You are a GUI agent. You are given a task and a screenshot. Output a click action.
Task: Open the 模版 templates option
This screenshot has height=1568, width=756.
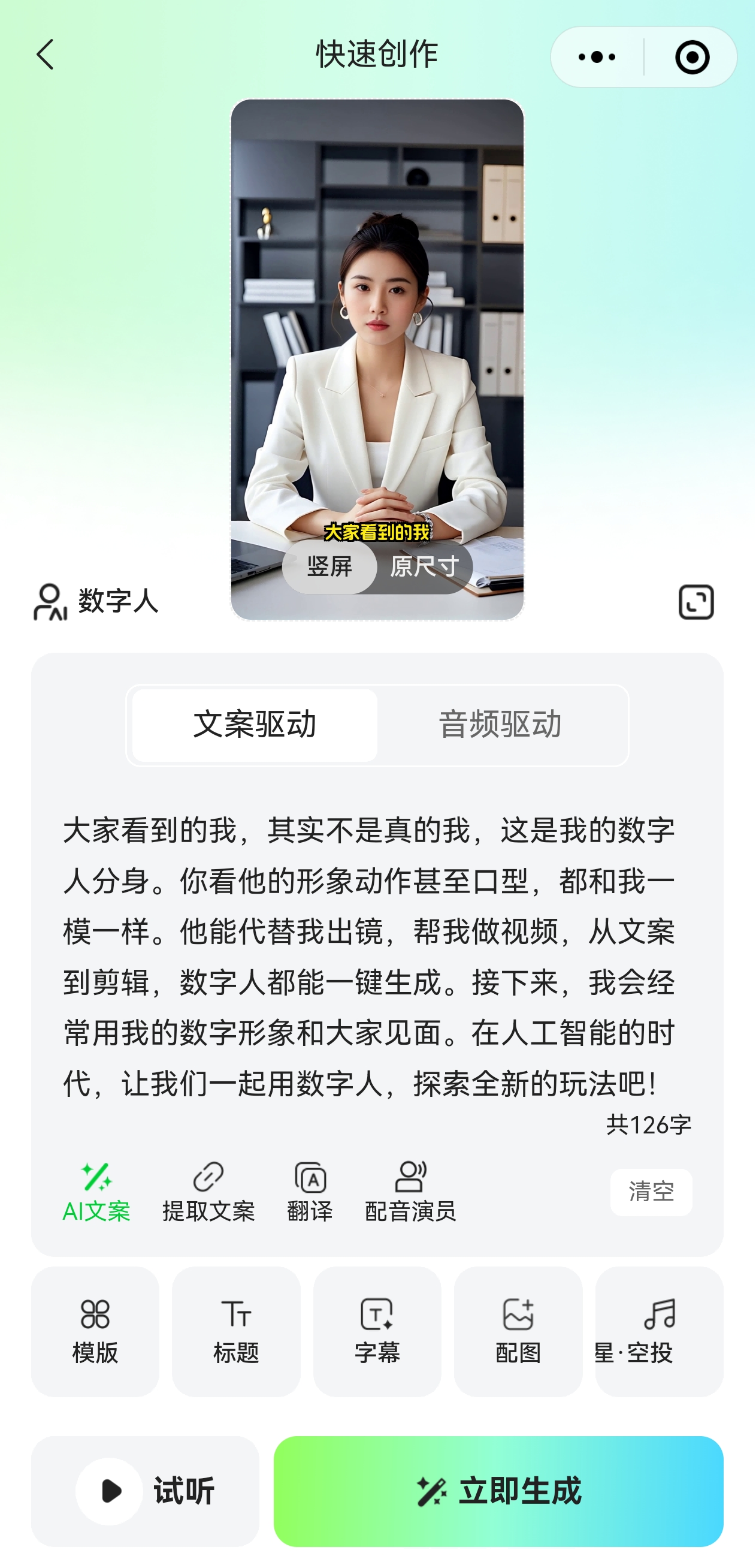click(x=95, y=1331)
